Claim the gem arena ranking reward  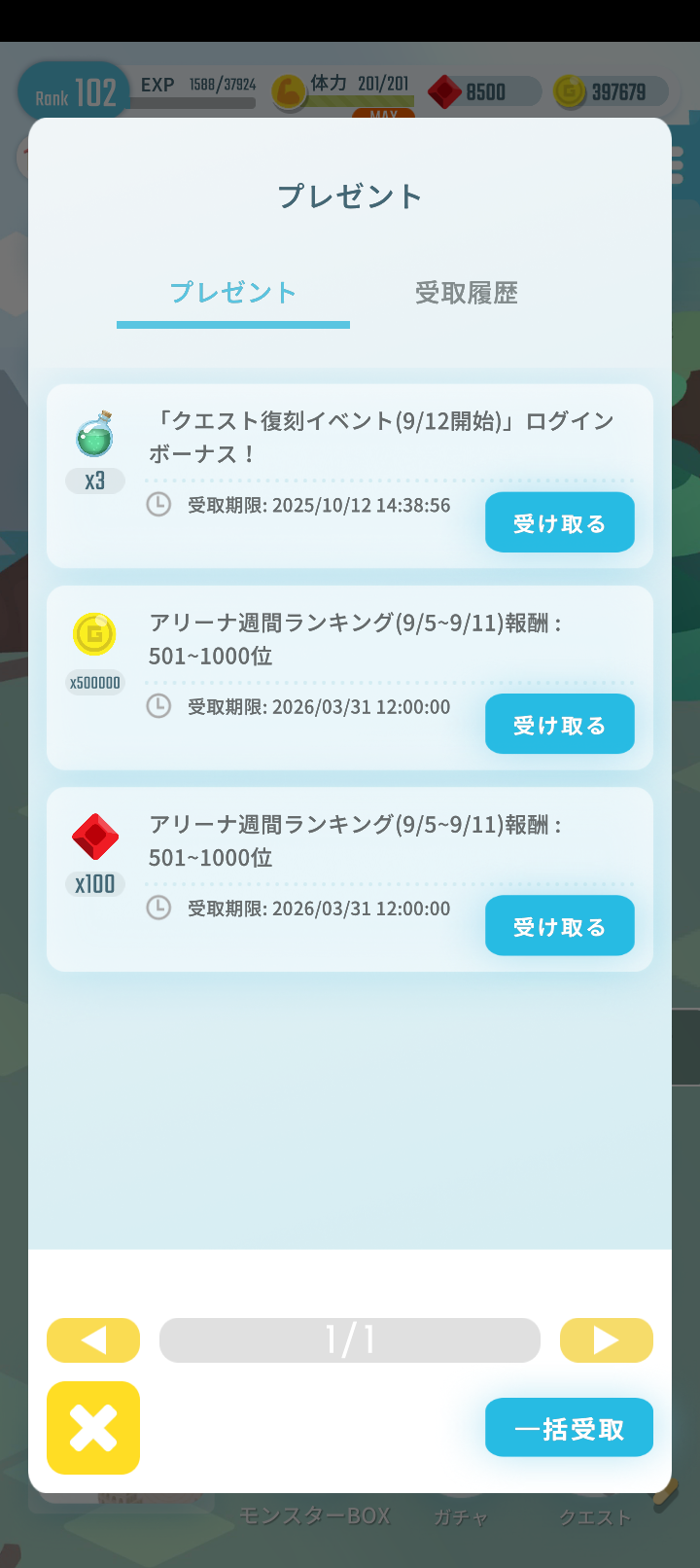(x=560, y=925)
